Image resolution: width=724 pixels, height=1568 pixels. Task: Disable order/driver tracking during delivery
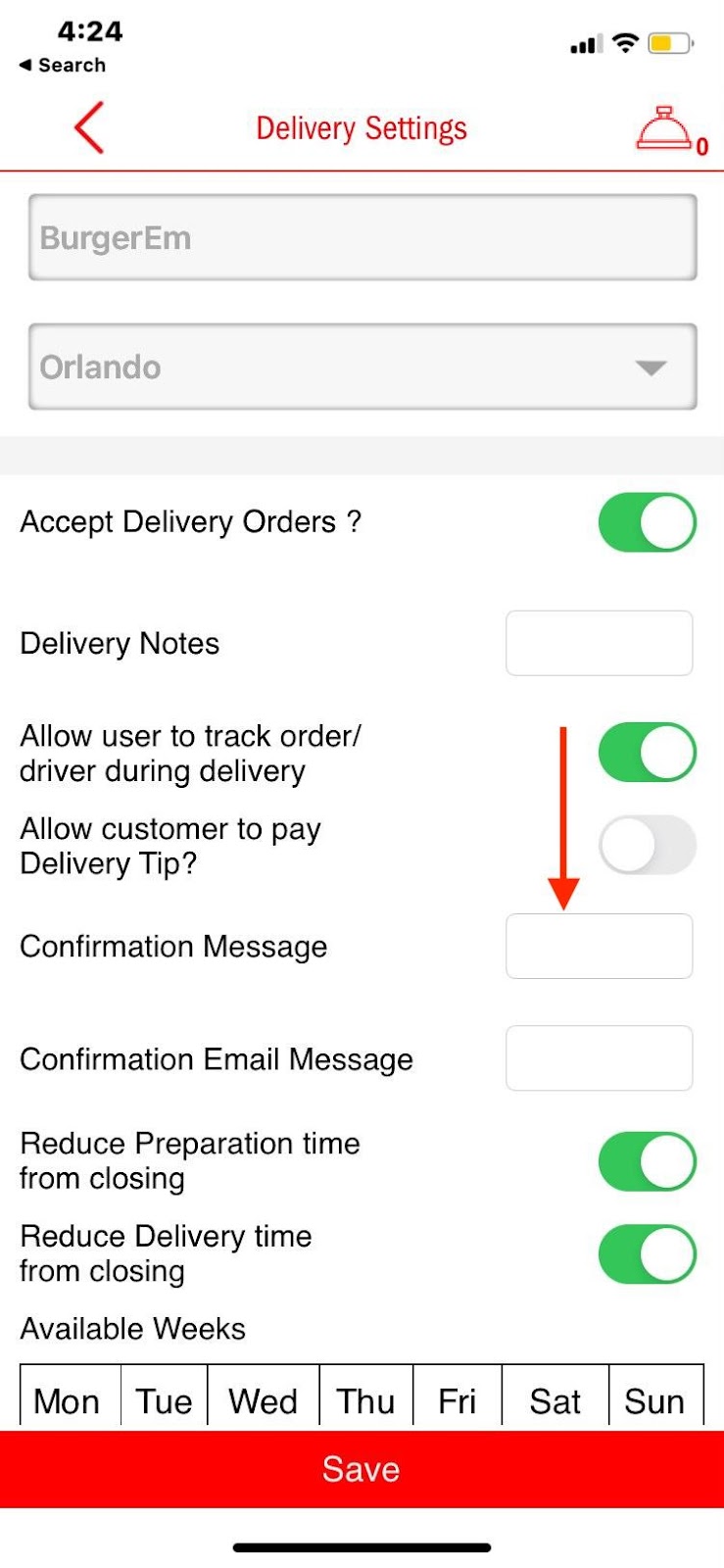coord(647,753)
